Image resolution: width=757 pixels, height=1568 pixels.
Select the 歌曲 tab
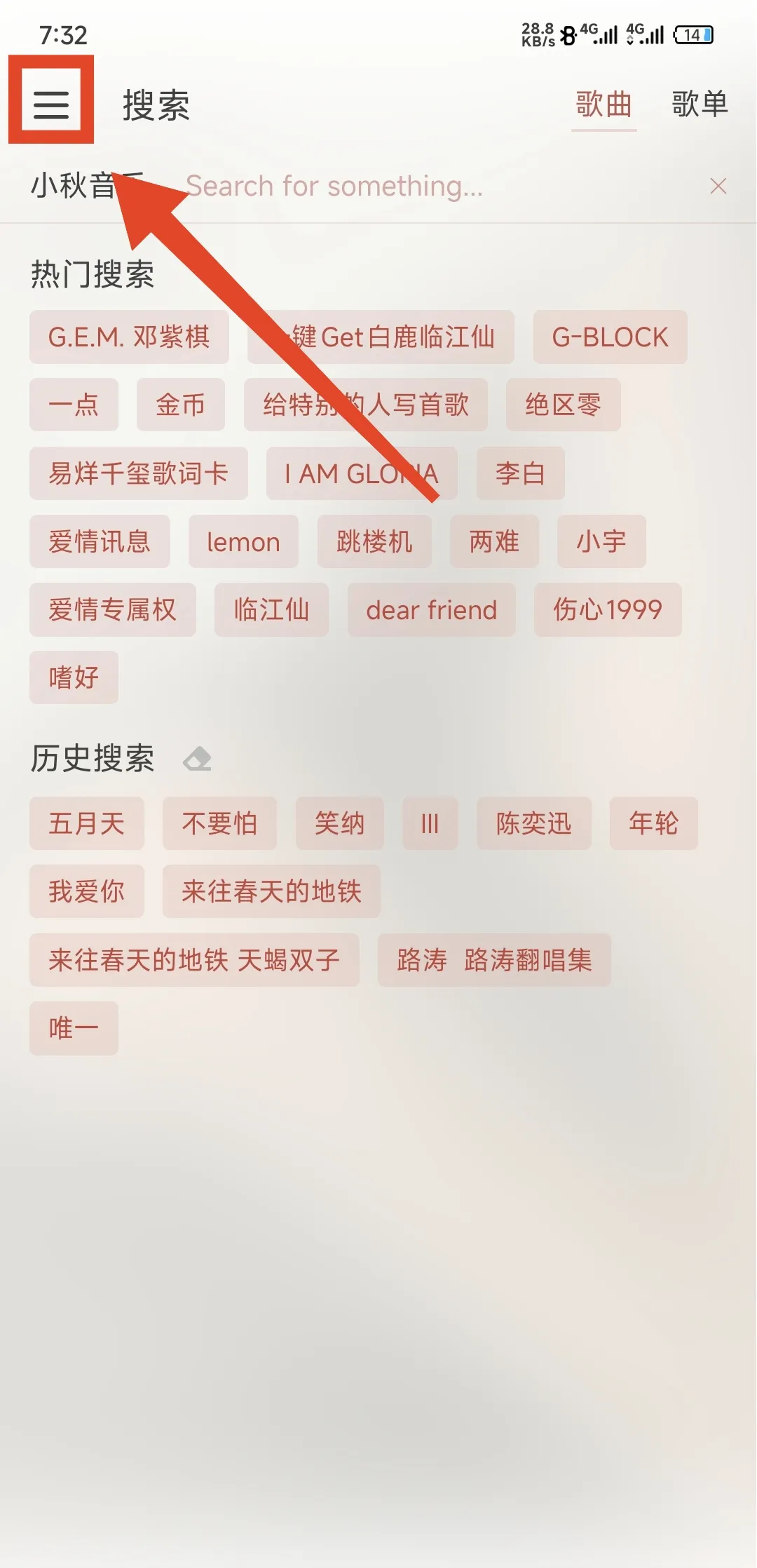pos(603,104)
